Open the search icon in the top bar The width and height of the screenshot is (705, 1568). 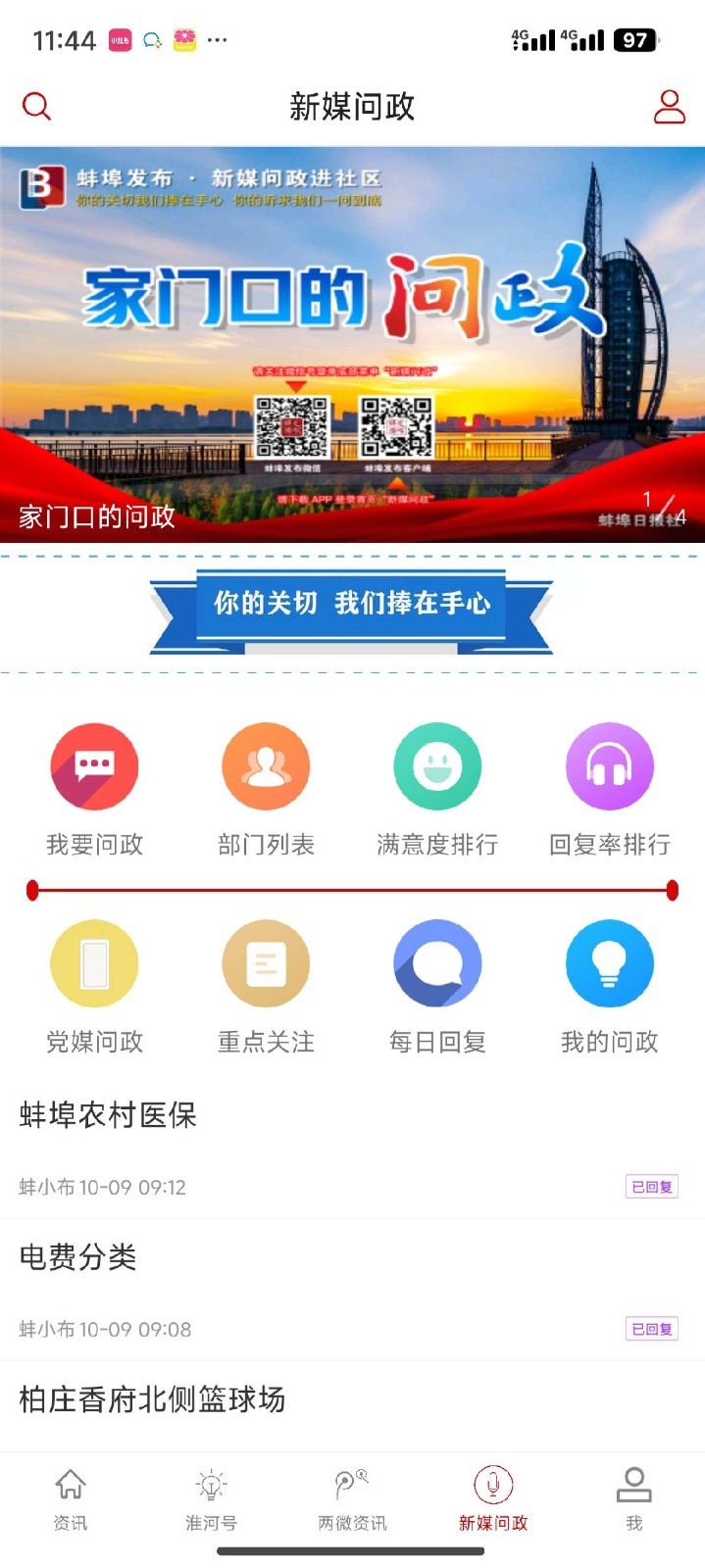36,106
